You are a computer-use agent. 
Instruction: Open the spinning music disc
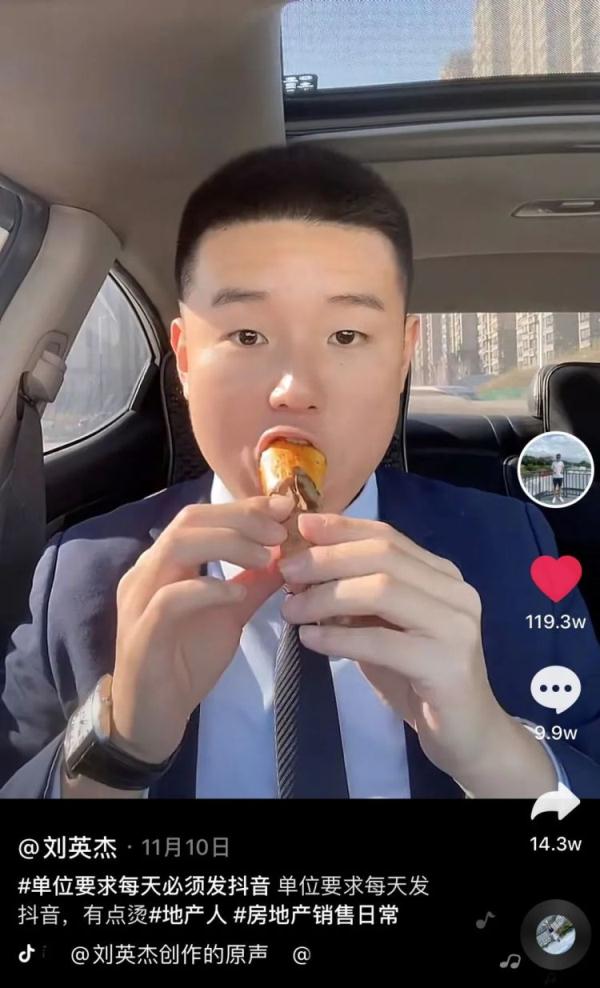tap(555, 935)
